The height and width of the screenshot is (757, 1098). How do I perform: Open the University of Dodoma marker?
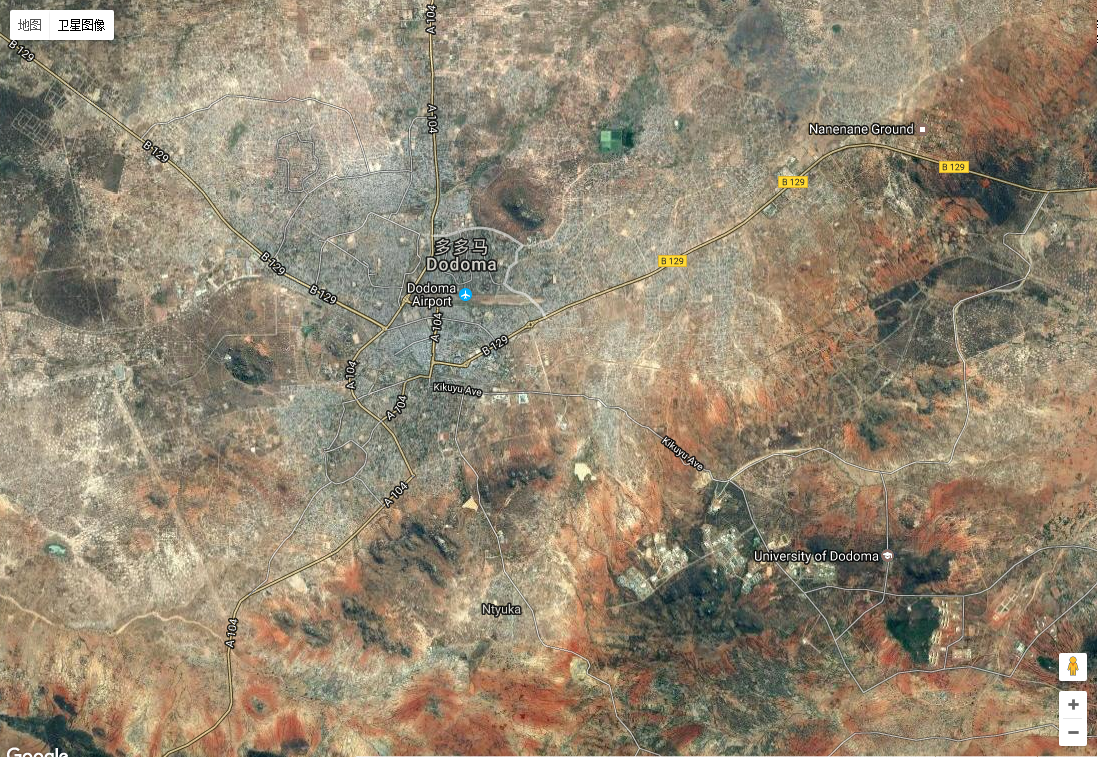(x=888, y=556)
